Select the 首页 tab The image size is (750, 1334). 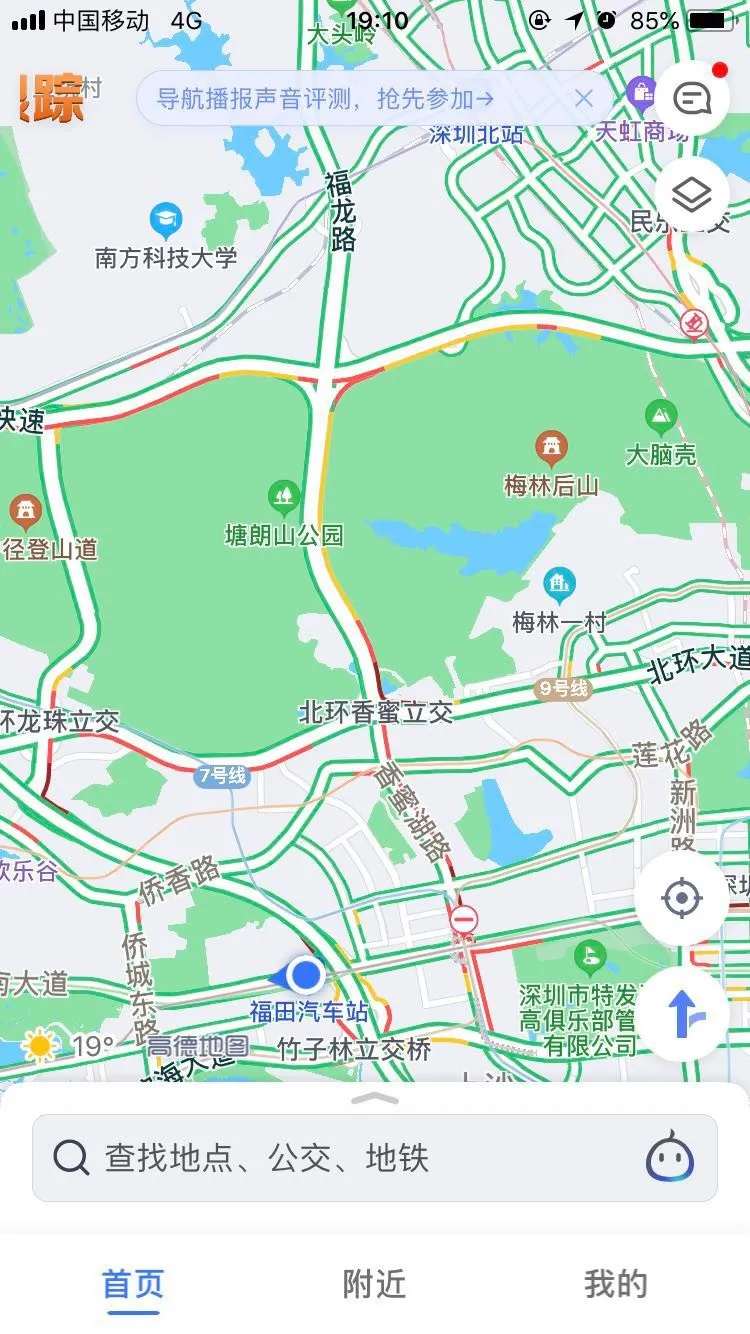133,1284
